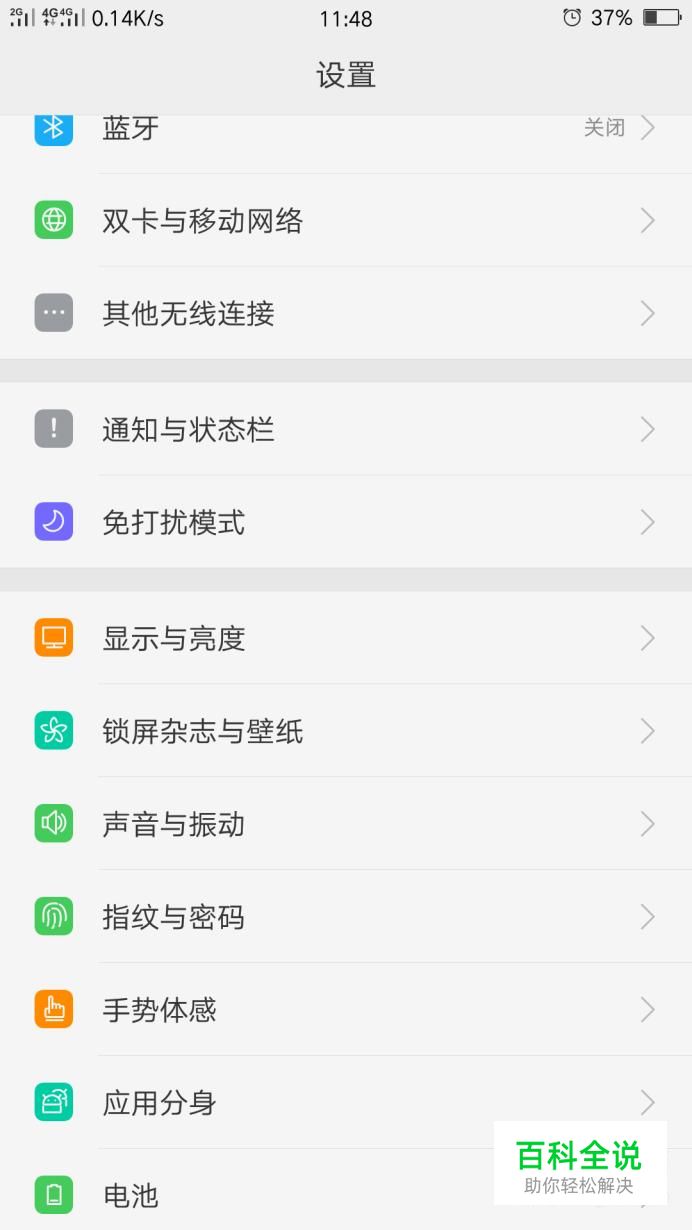Open 手势体感 settings
Viewport: 692px width, 1230px height.
(x=346, y=1011)
